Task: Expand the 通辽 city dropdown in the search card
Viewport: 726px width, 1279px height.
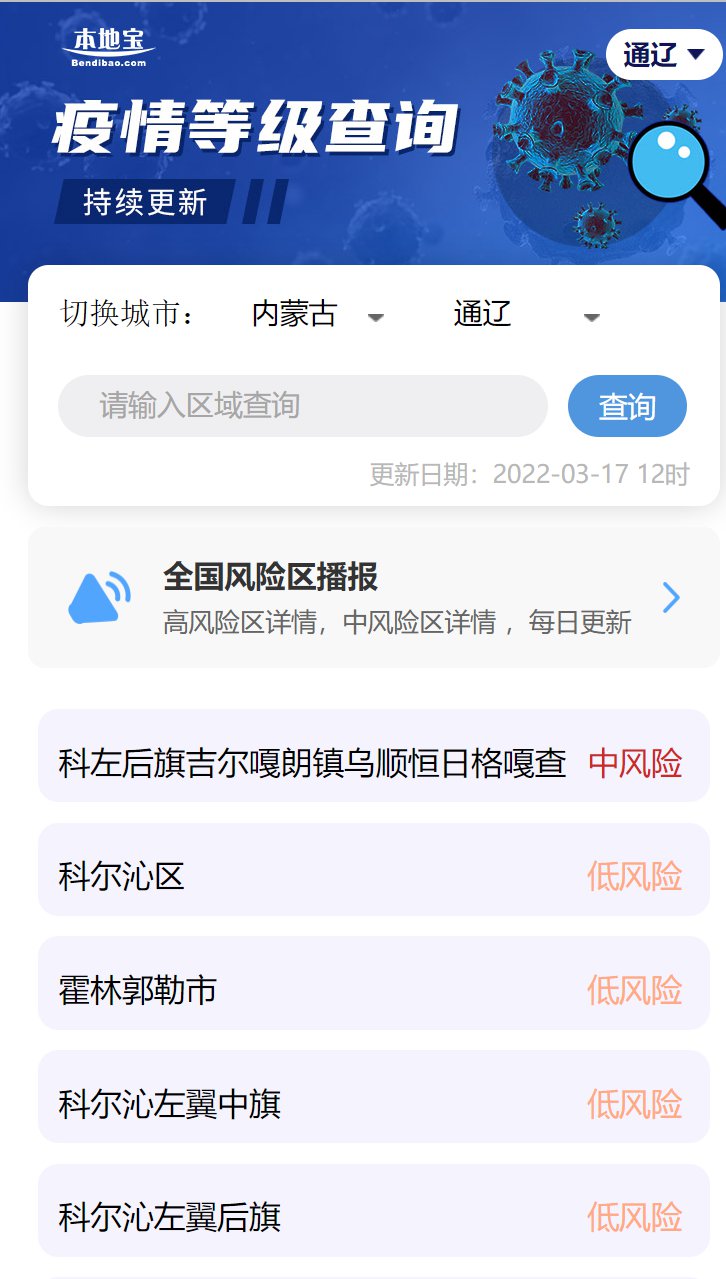Action: pyautogui.click(x=526, y=314)
